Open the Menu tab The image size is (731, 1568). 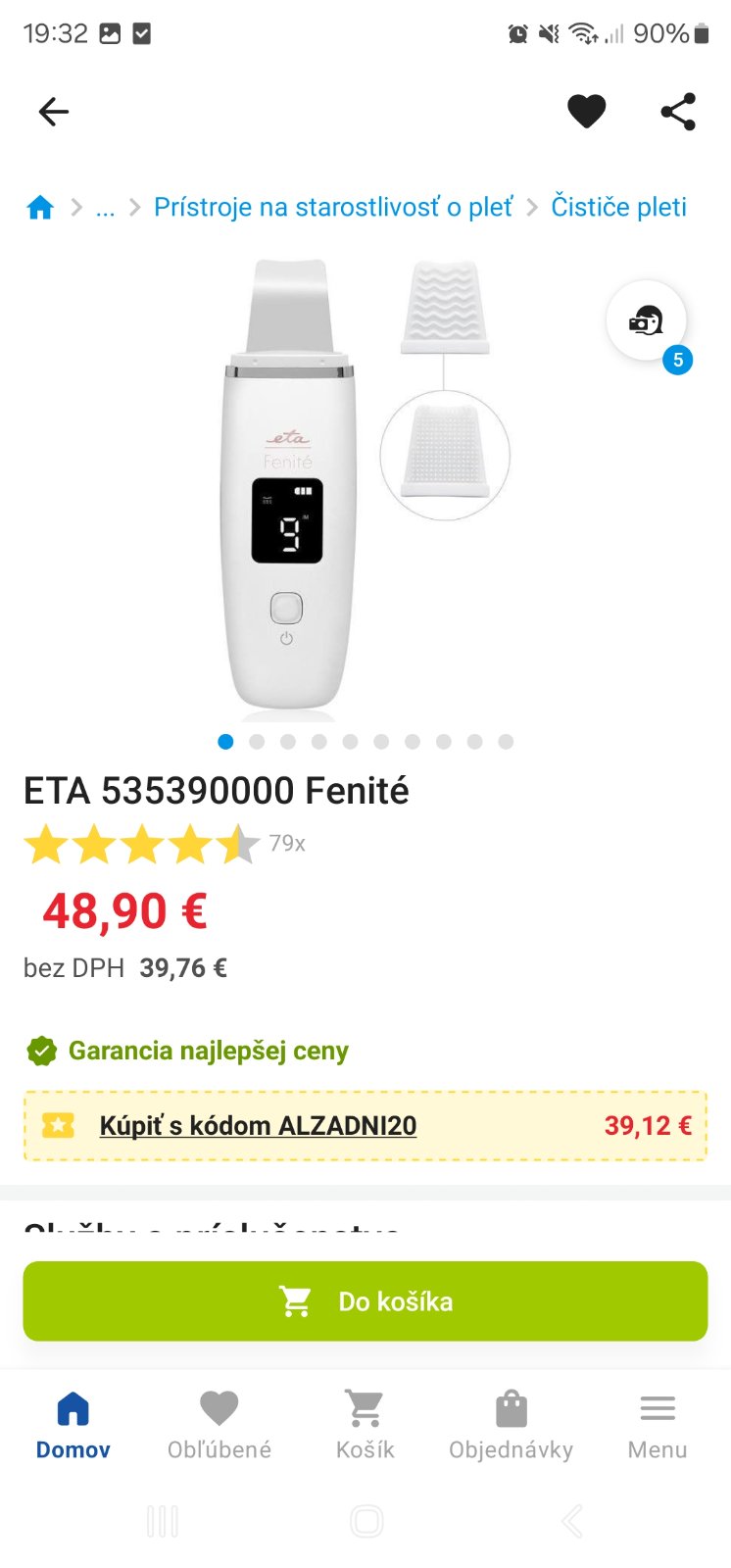coord(657,1425)
